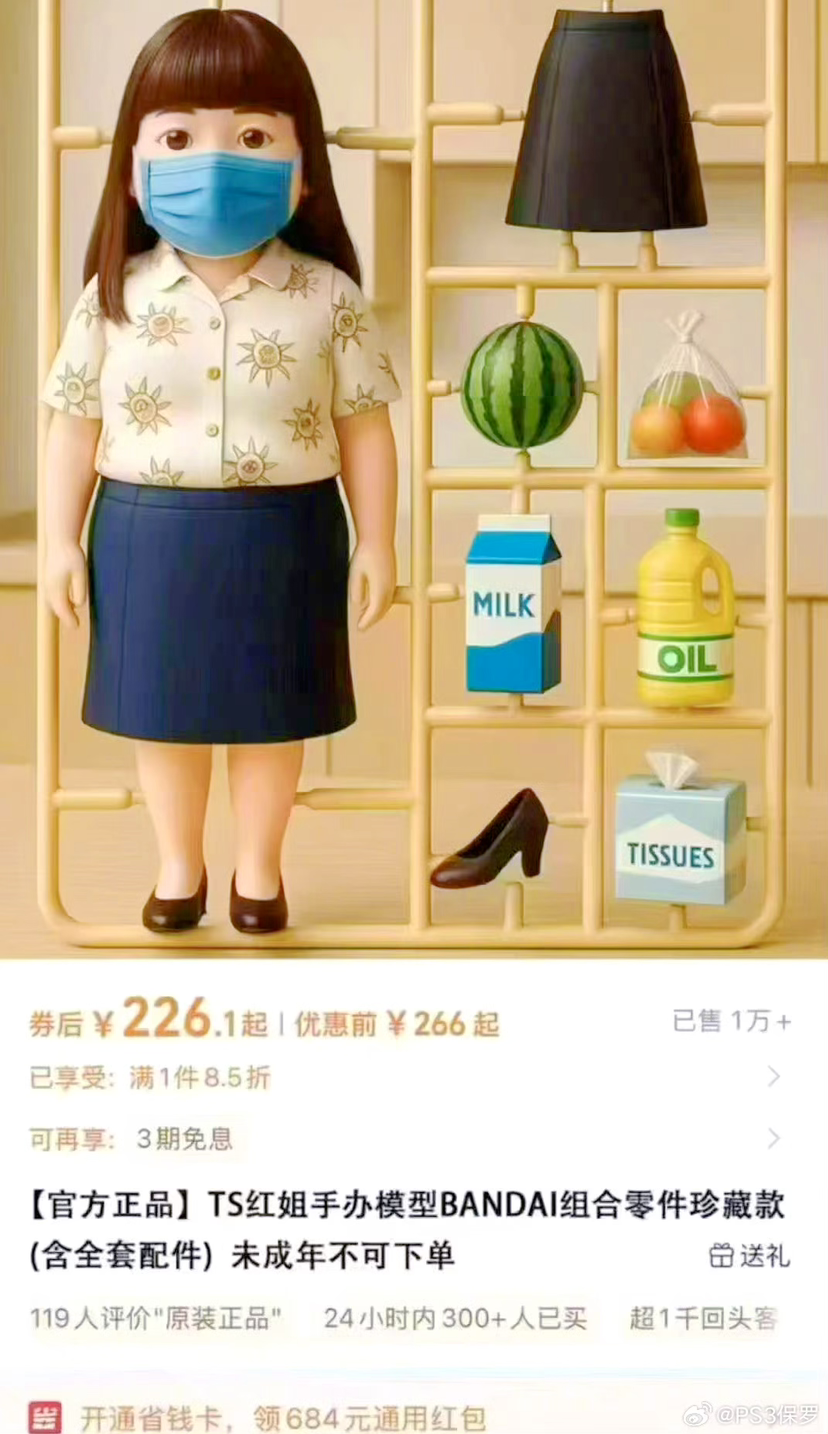828x1434 pixels.
Task: Tap the 送礼 gift button
Action: pos(750,1256)
